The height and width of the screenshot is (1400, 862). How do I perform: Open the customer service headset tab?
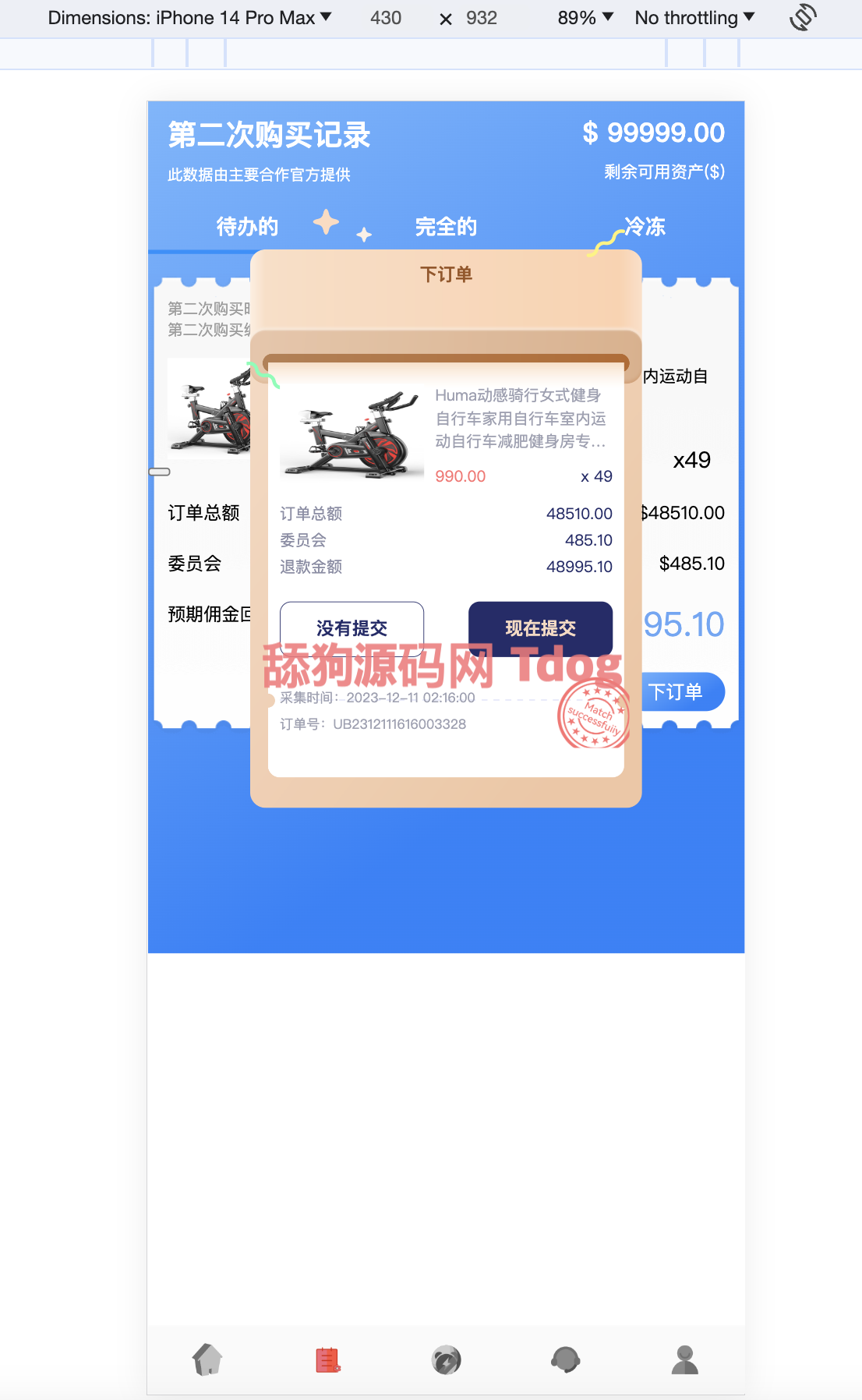566,1359
